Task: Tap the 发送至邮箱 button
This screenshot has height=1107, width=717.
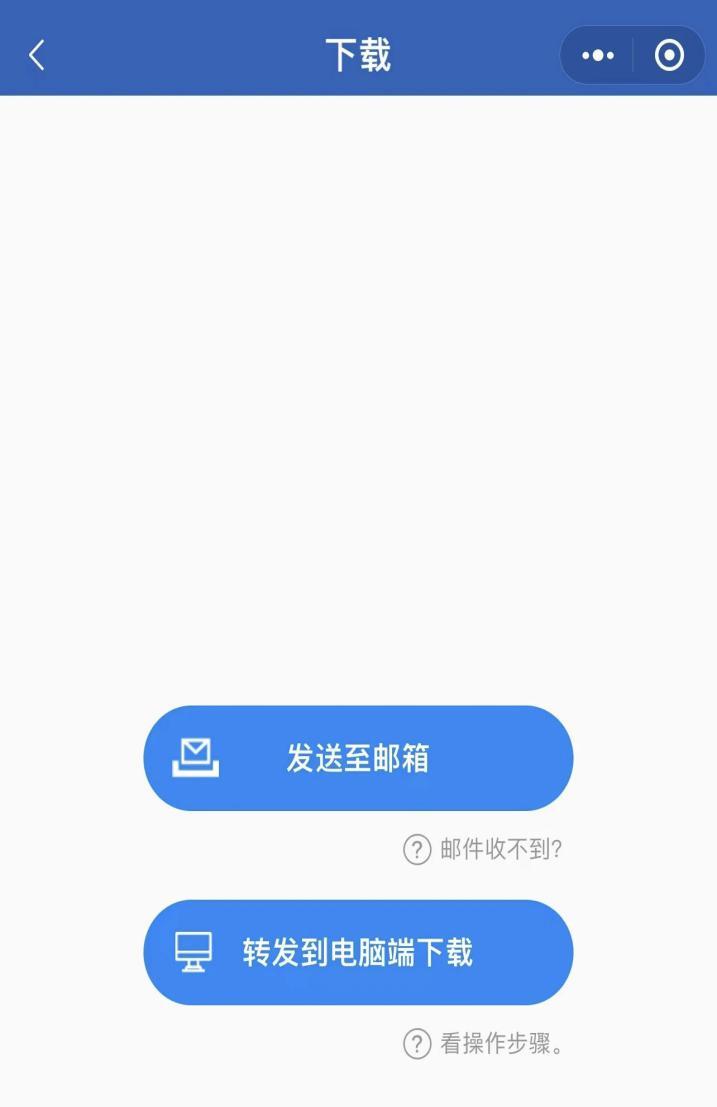Action: tap(358, 758)
